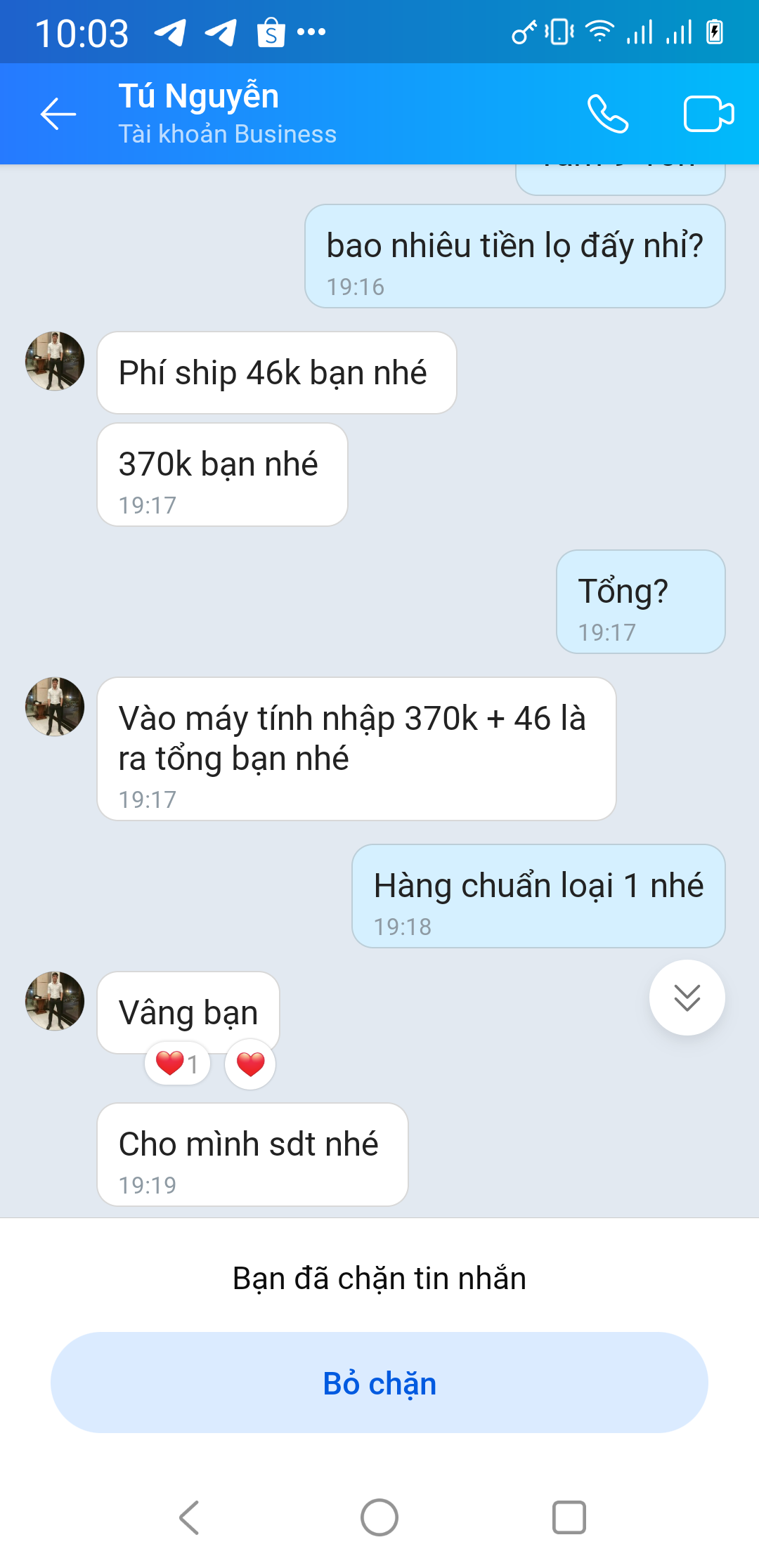Tap the system home button

[379, 1517]
